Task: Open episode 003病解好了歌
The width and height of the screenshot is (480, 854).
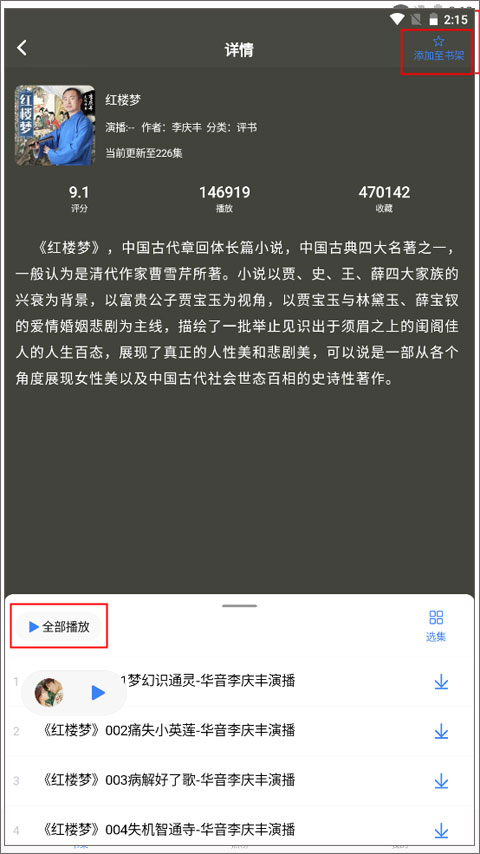Action: [169, 780]
